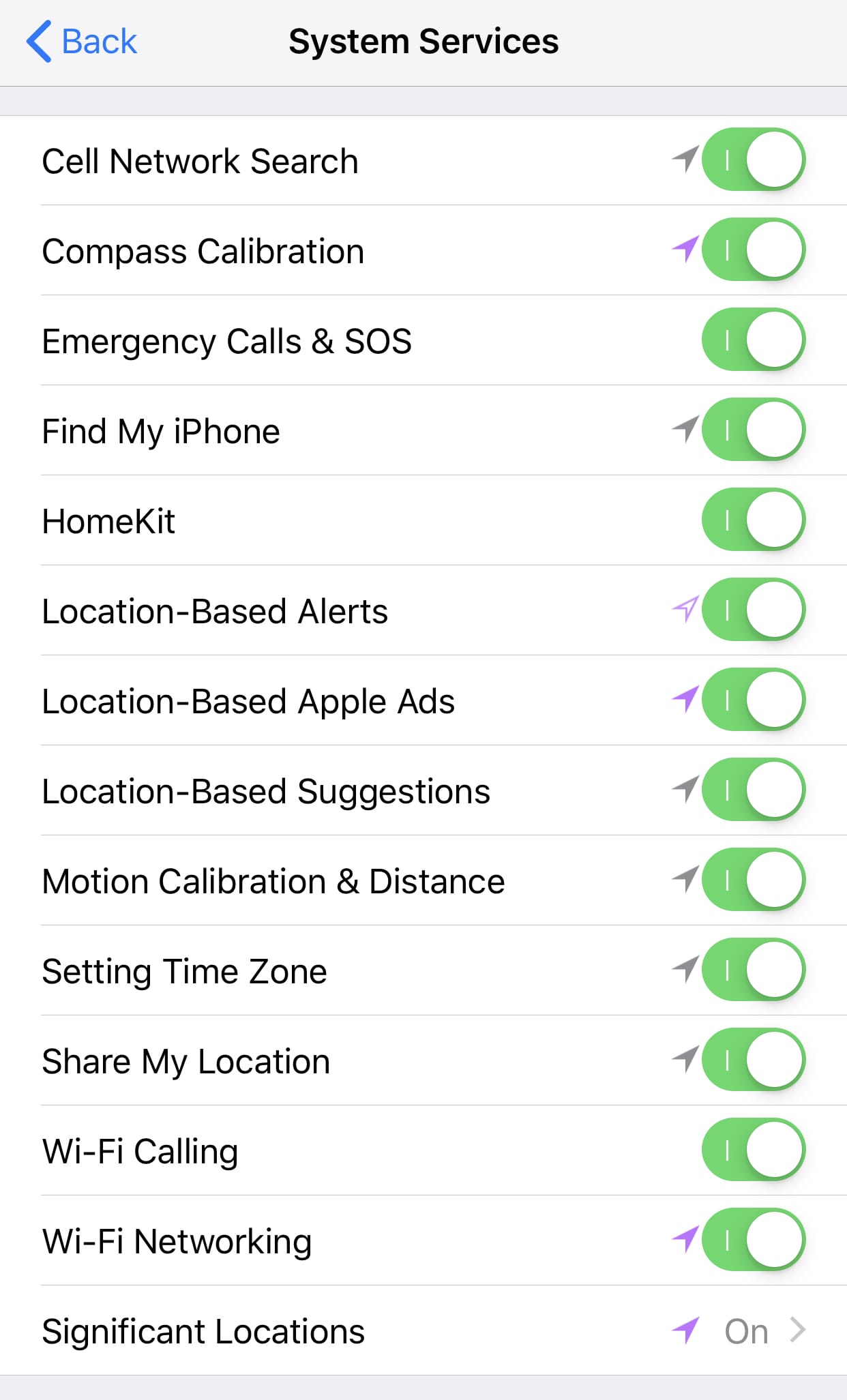Turn off Cell Network Search

pos(754,160)
